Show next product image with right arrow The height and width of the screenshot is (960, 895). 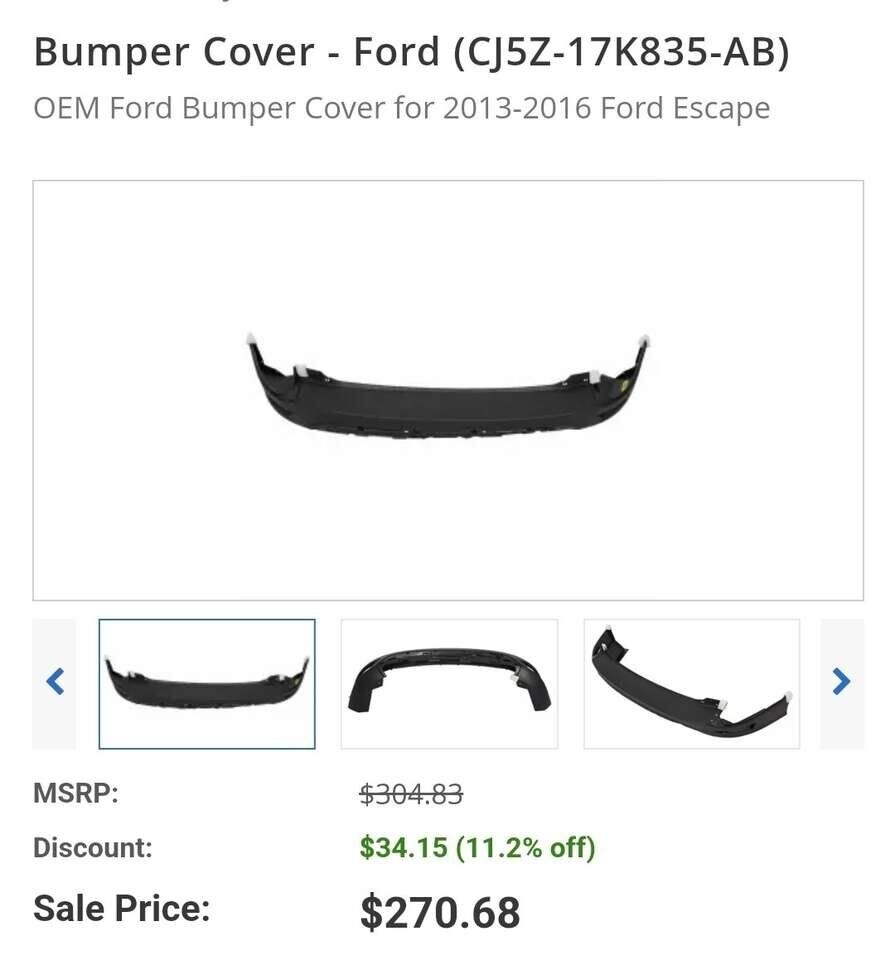pyautogui.click(x=841, y=683)
